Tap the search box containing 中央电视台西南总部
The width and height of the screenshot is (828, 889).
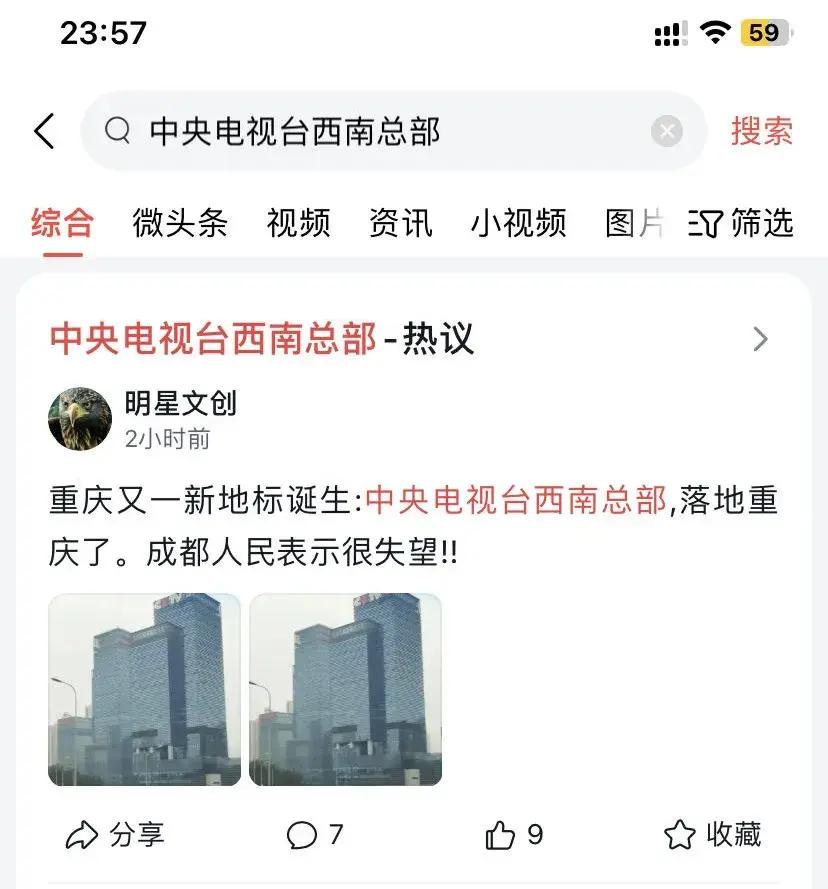pos(380,132)
